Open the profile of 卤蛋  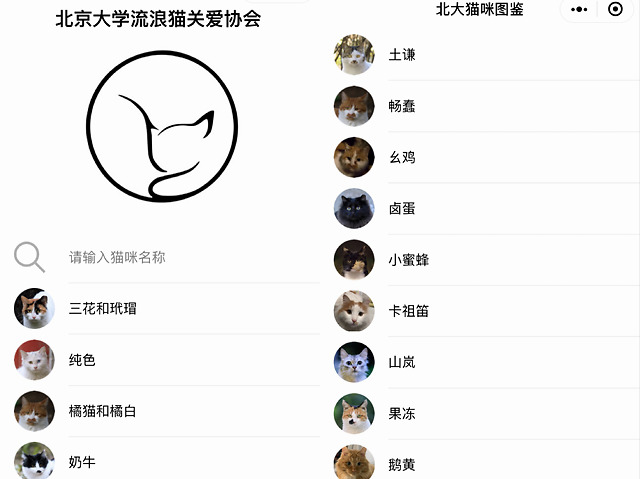tap(402, 208)
